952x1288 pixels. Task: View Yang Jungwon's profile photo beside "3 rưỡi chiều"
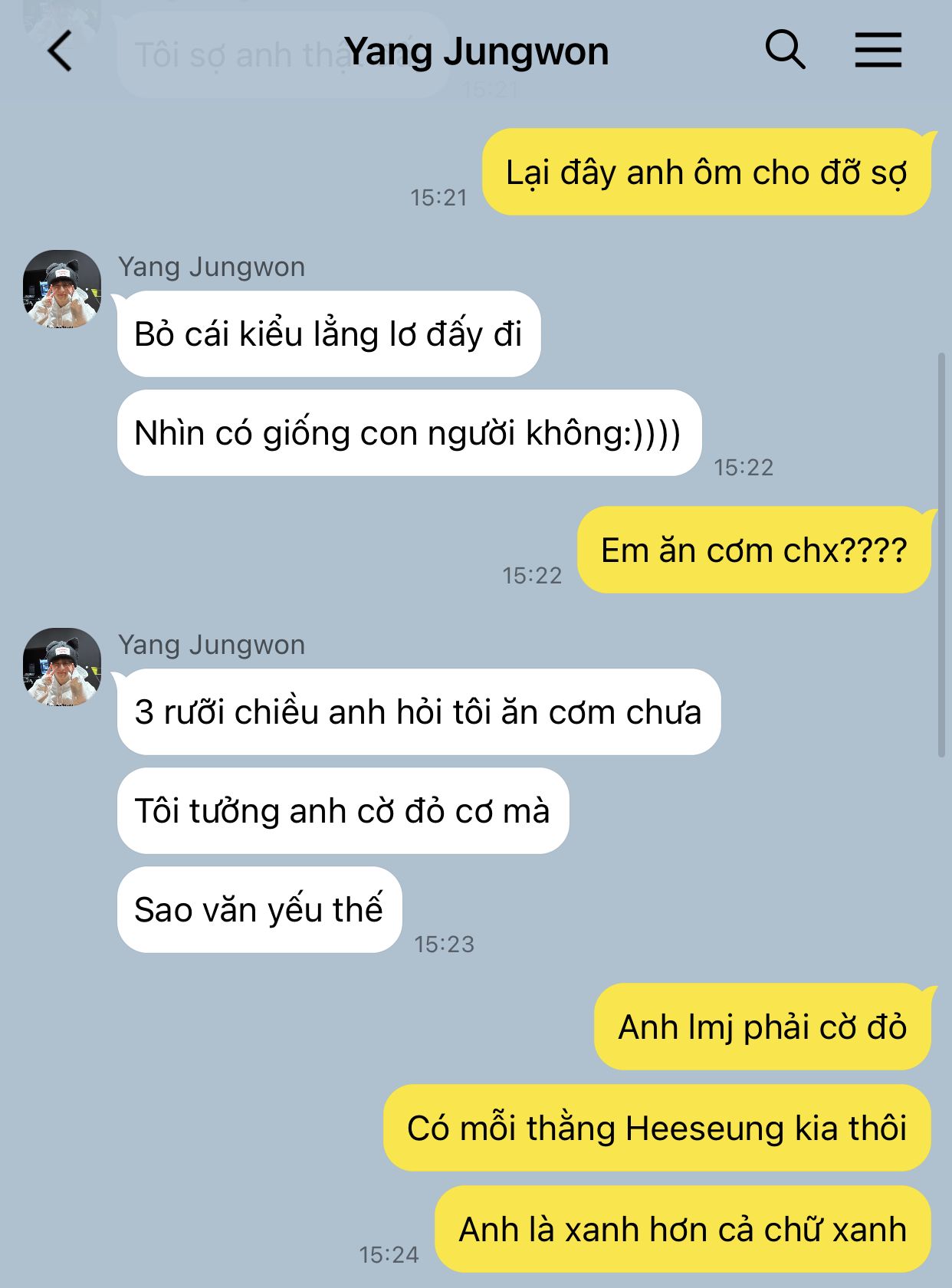click(x=62, y=667)
